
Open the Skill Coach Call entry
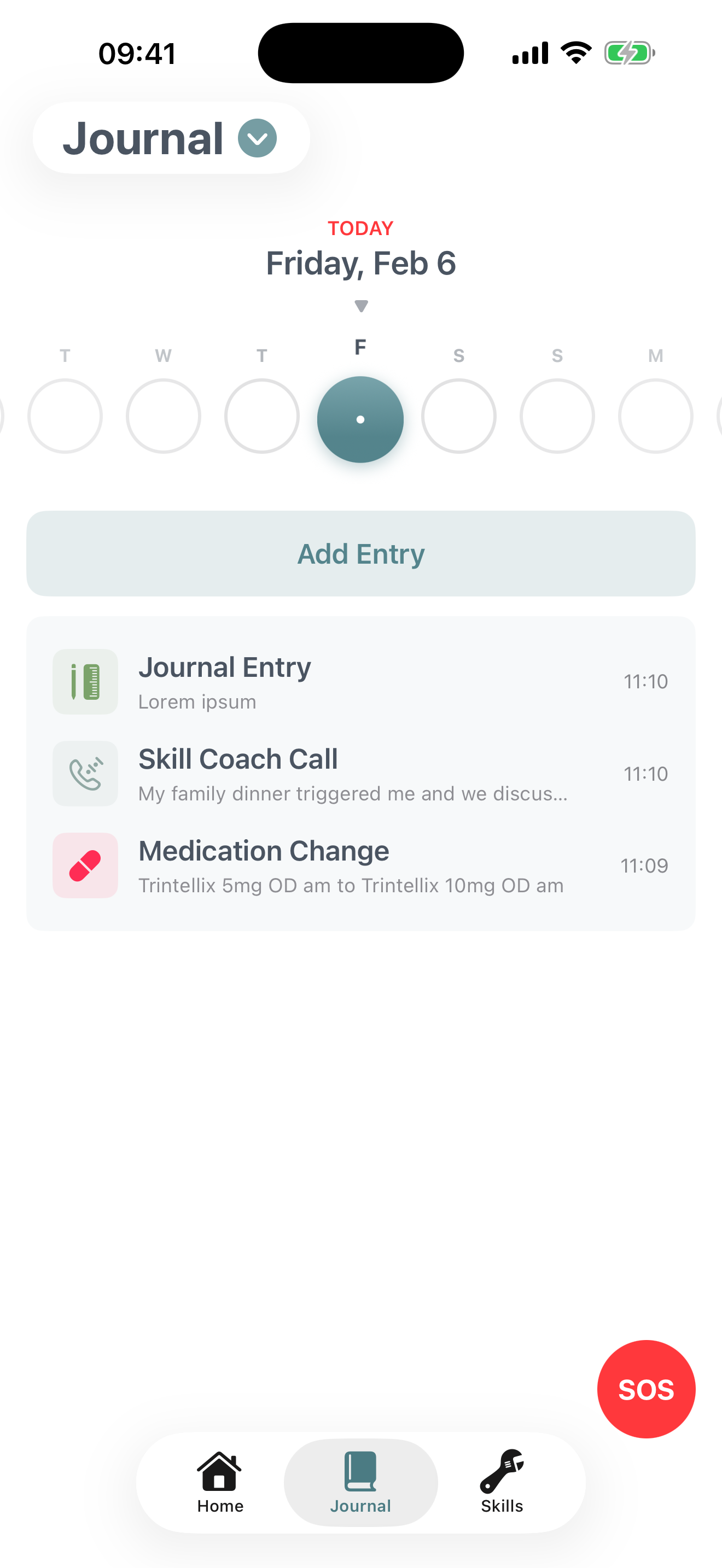coord(360,773)
